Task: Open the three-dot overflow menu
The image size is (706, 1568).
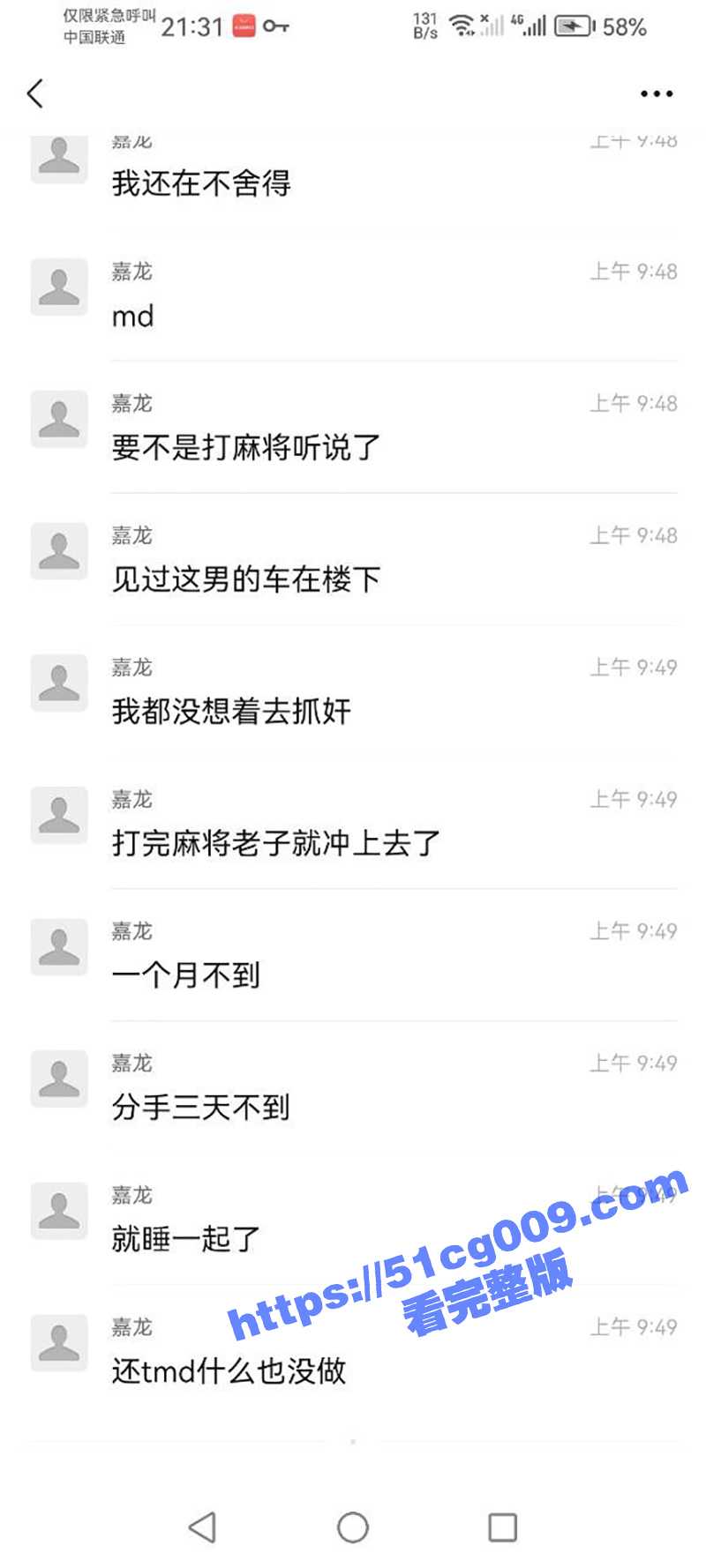Action: tap(656, 93)
